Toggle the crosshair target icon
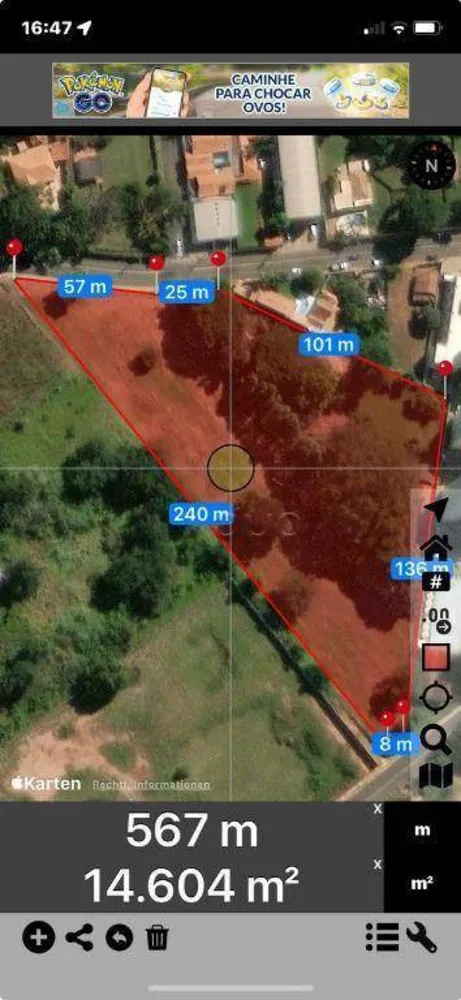Screen dimensions: 461x1000 437,697
